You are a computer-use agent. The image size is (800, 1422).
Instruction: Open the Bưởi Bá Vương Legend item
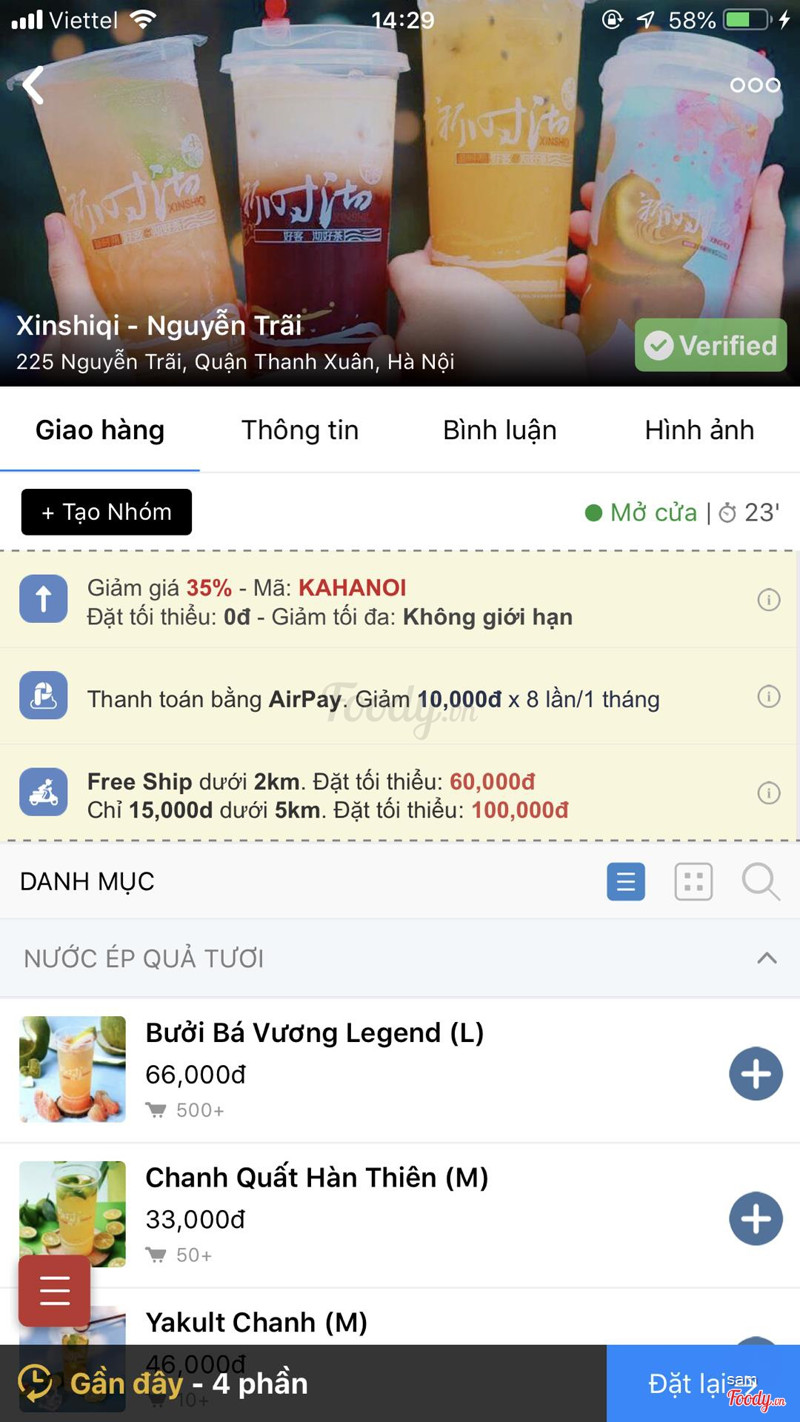[x=314, y=1033]
